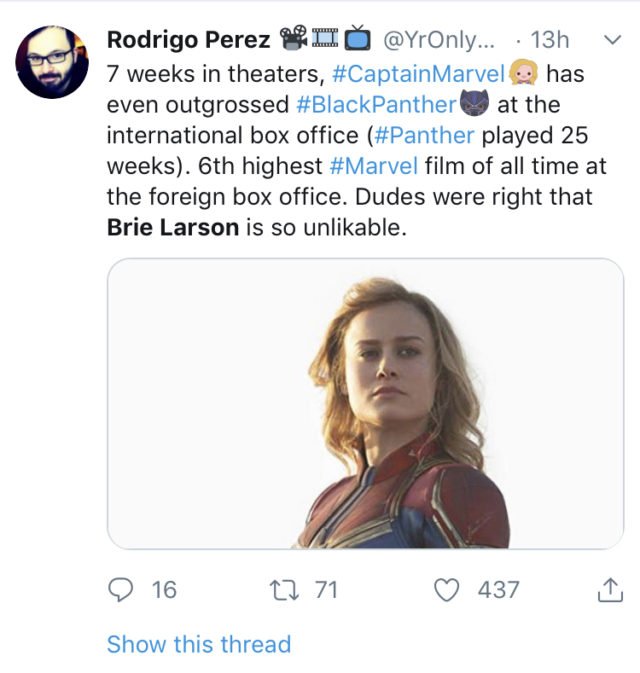Reply to Rodrigo Perez's tweet
Viewport: 640px width, 673px height.
point(121,590)
